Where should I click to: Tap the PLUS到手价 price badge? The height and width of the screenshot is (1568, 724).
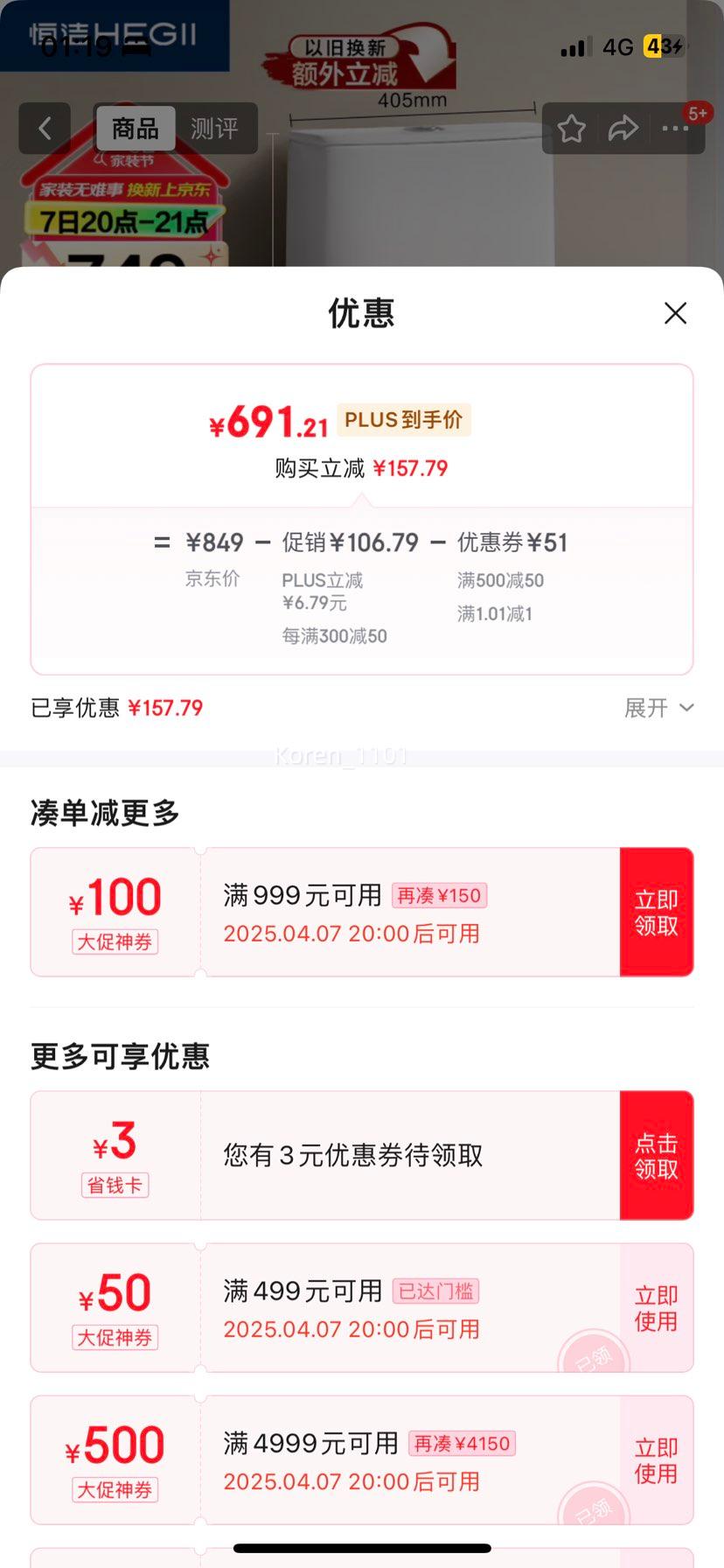403,420
